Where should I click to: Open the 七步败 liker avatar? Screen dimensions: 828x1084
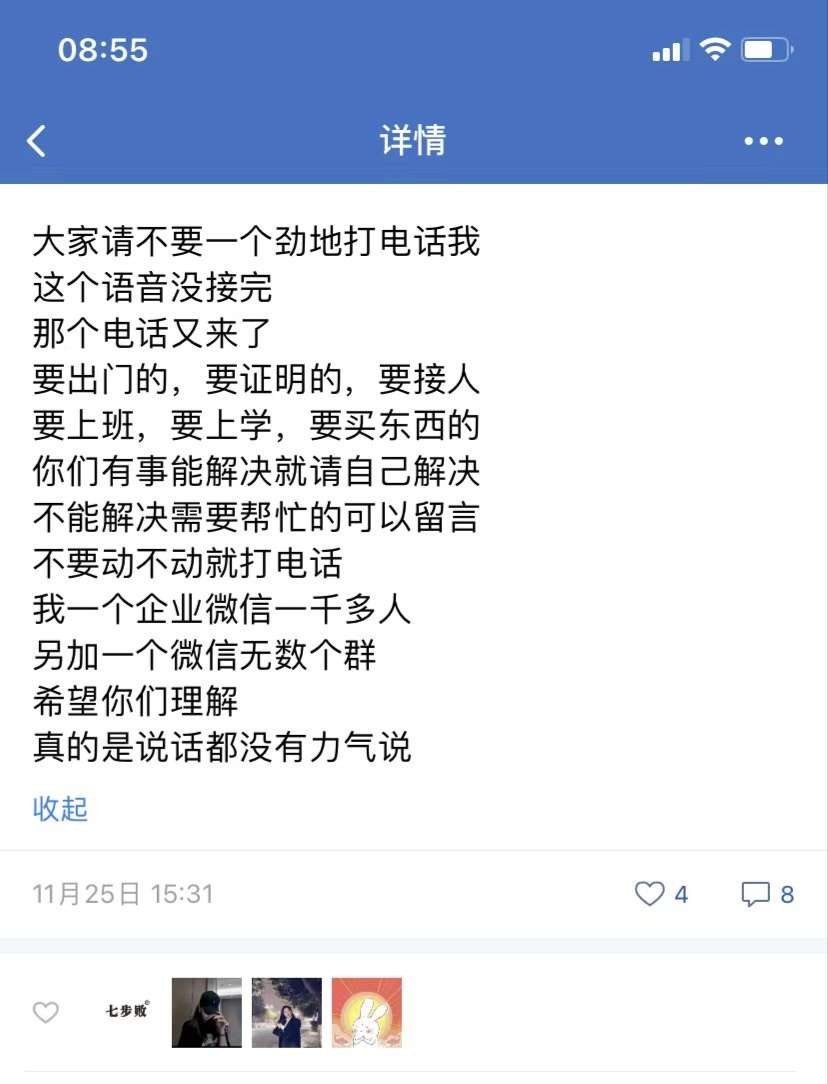tap(127, 1012)
